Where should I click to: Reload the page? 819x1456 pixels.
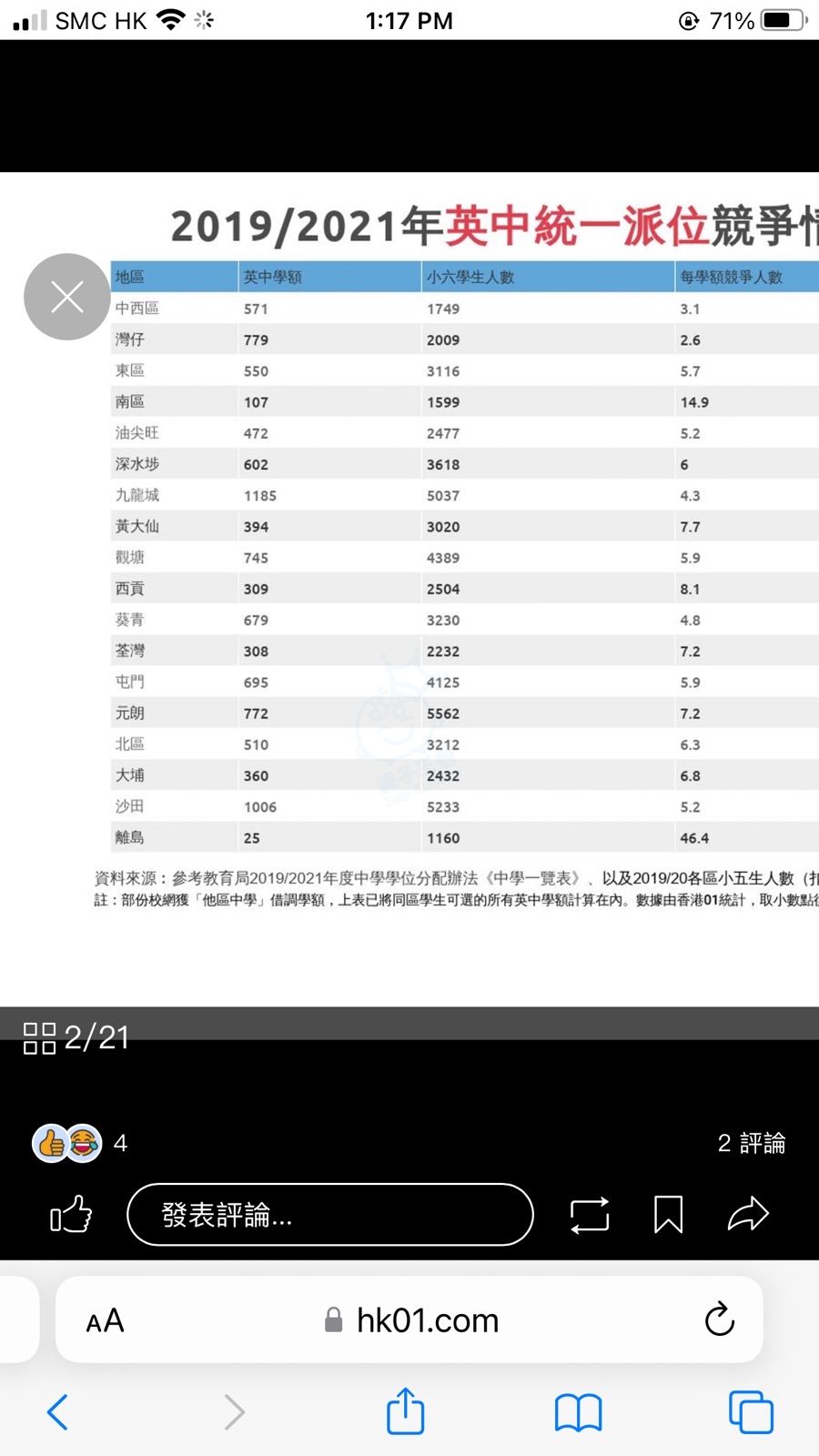[719, 1319]
